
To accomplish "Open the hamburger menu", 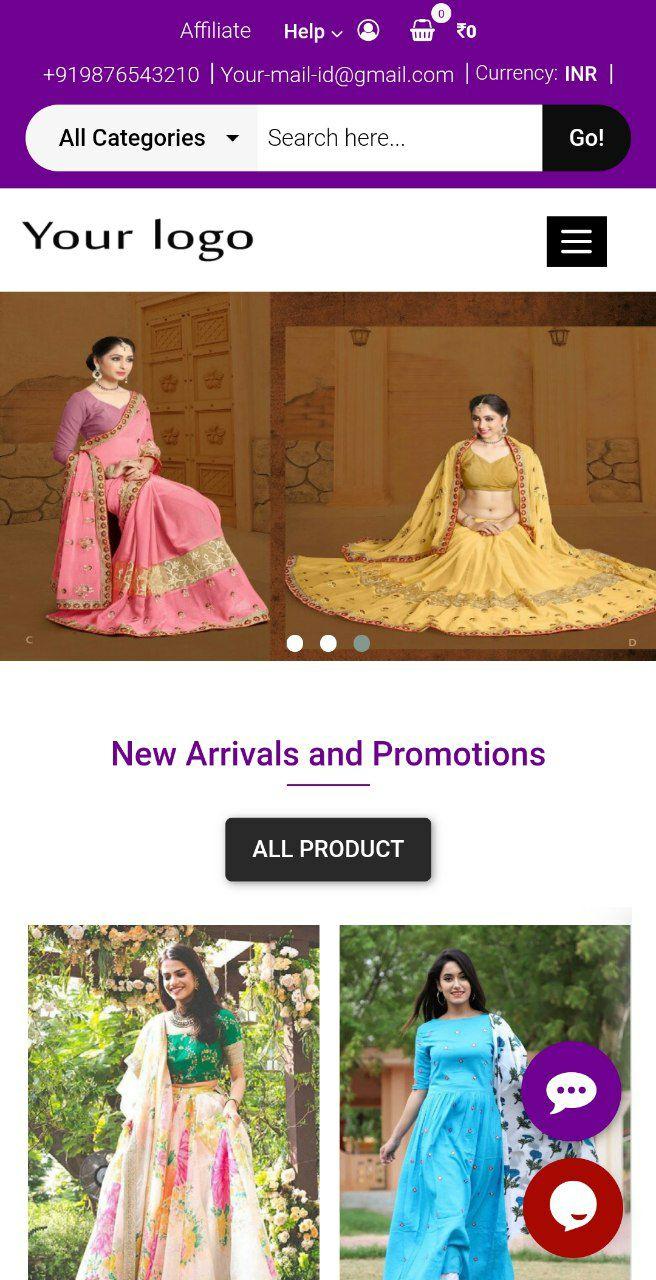I will coord(576,241).
